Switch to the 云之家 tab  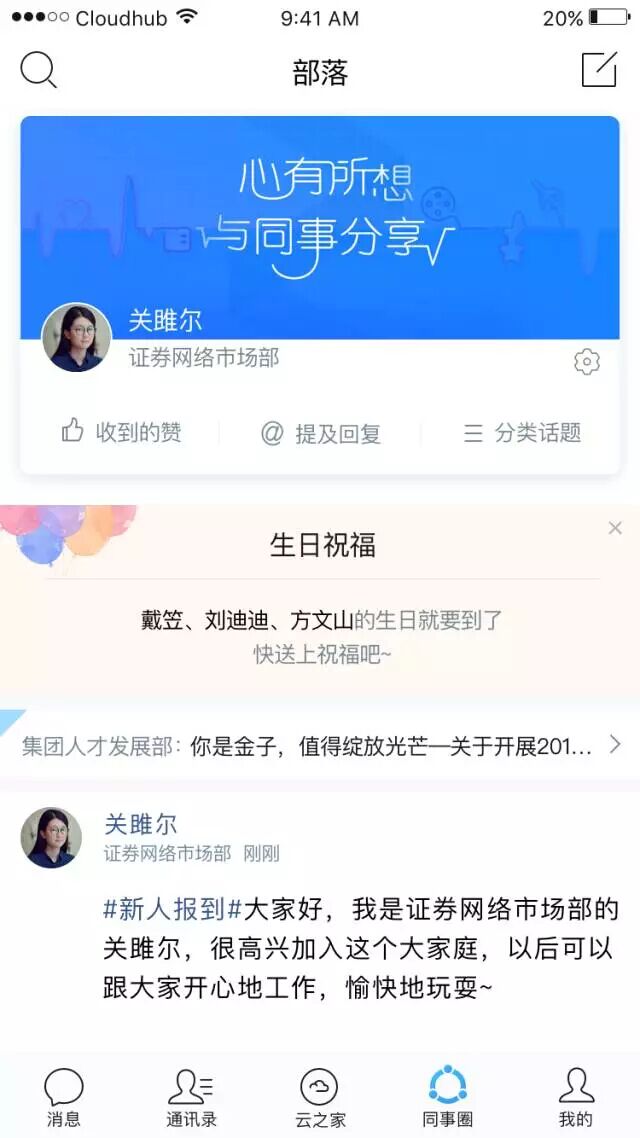click(x=320, y=1097)
